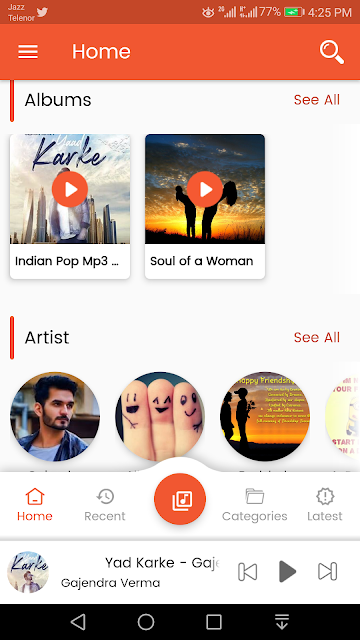The height and width of the screenshot is (640, 360).
Task: Open the hamburger drawer menu
Action: click(x=28, y=52)
